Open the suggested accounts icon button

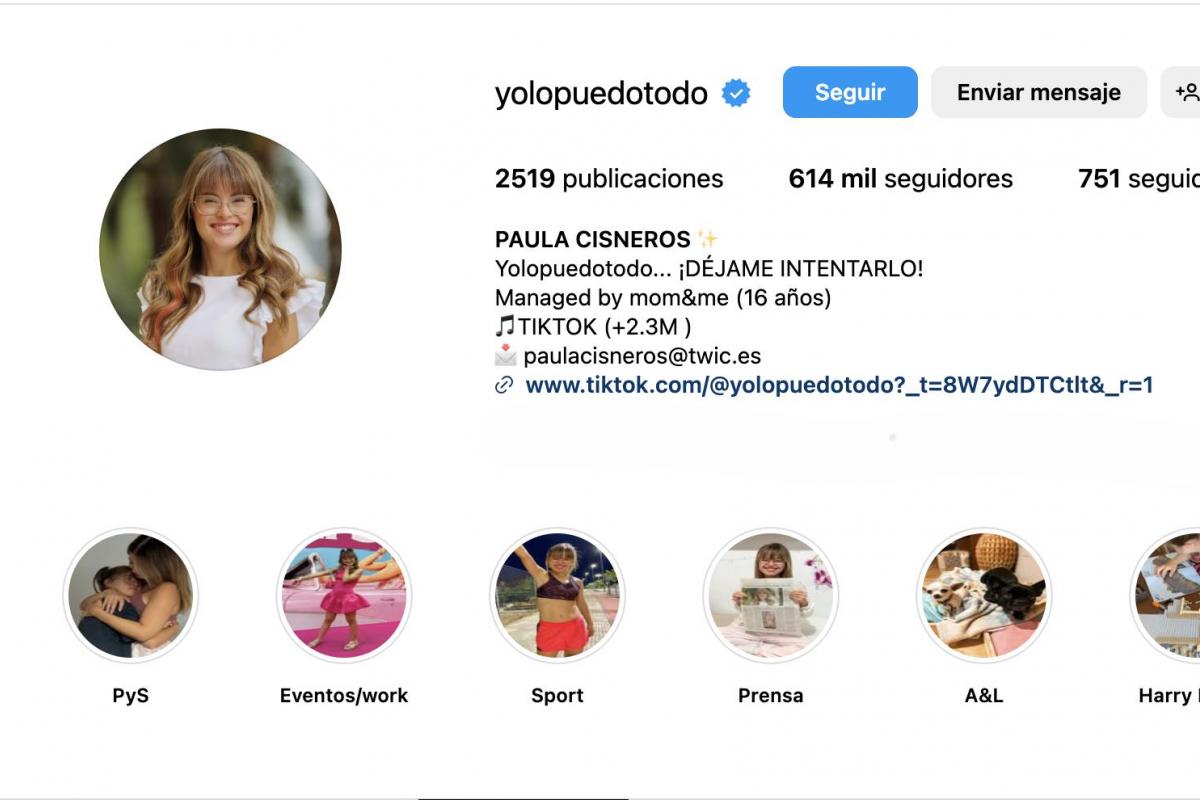click(1184, 92)
